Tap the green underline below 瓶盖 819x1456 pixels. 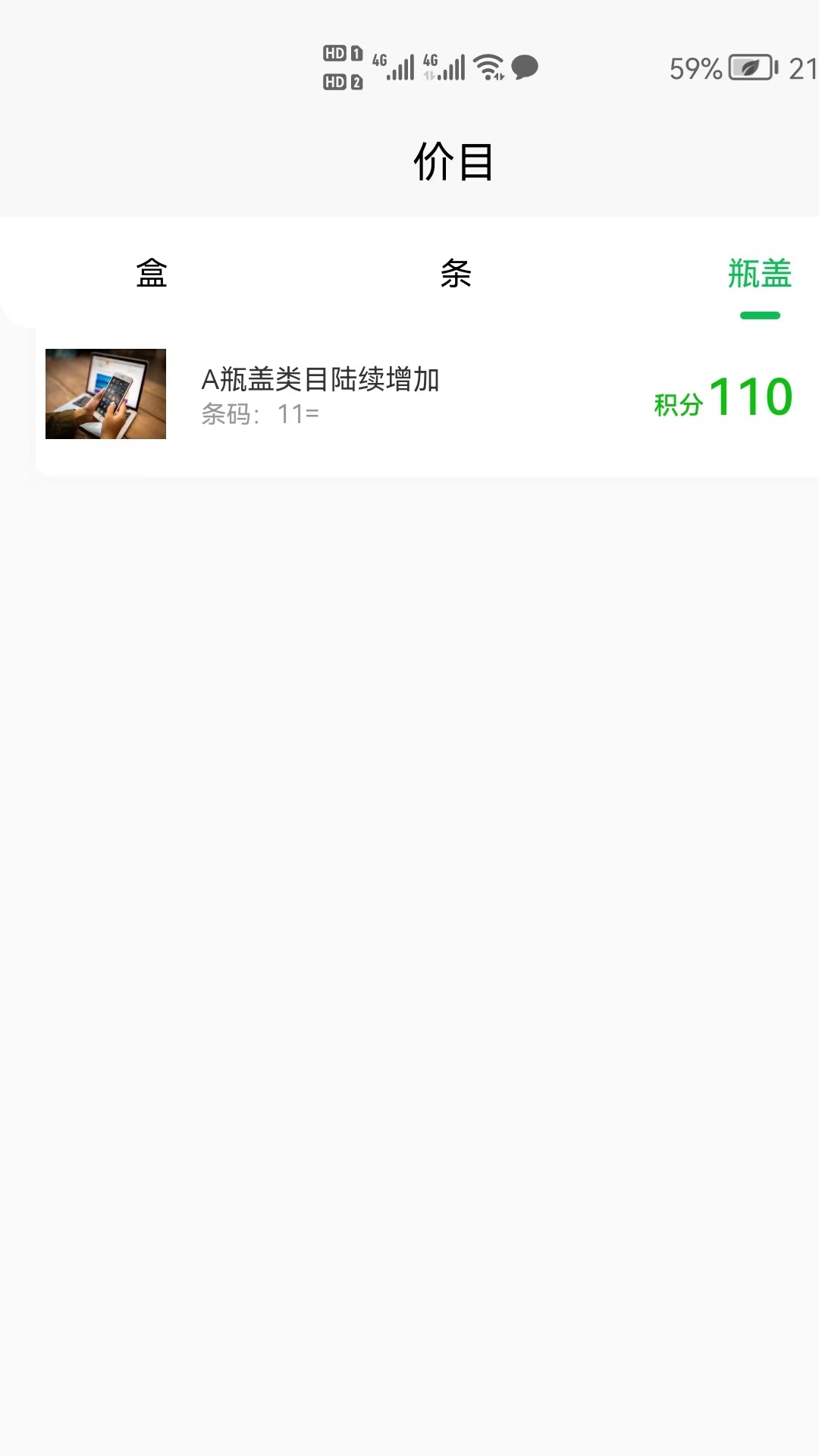759,315
